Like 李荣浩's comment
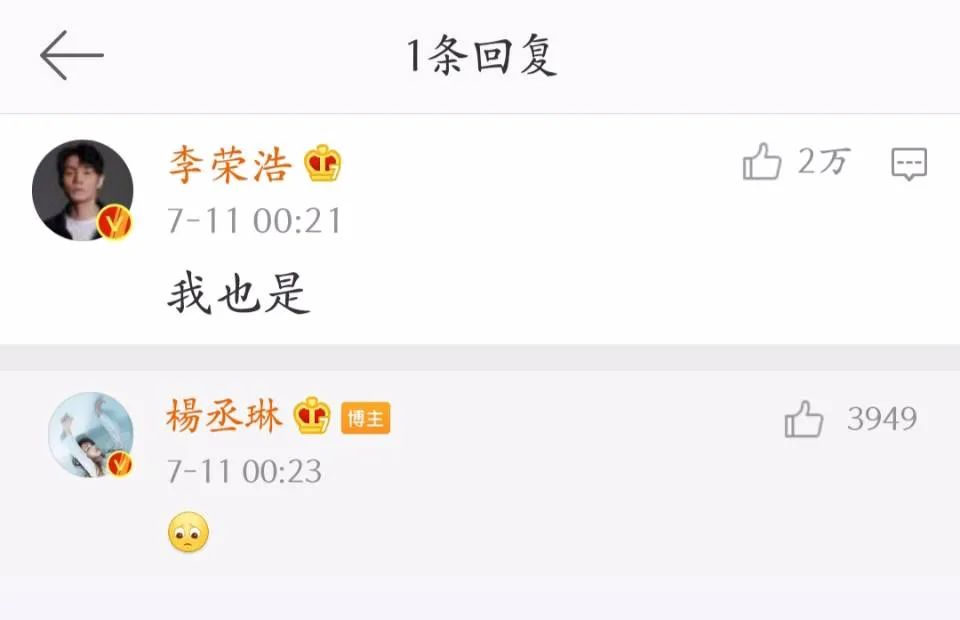The image size is (960, 620). click(x=762, y=162)
